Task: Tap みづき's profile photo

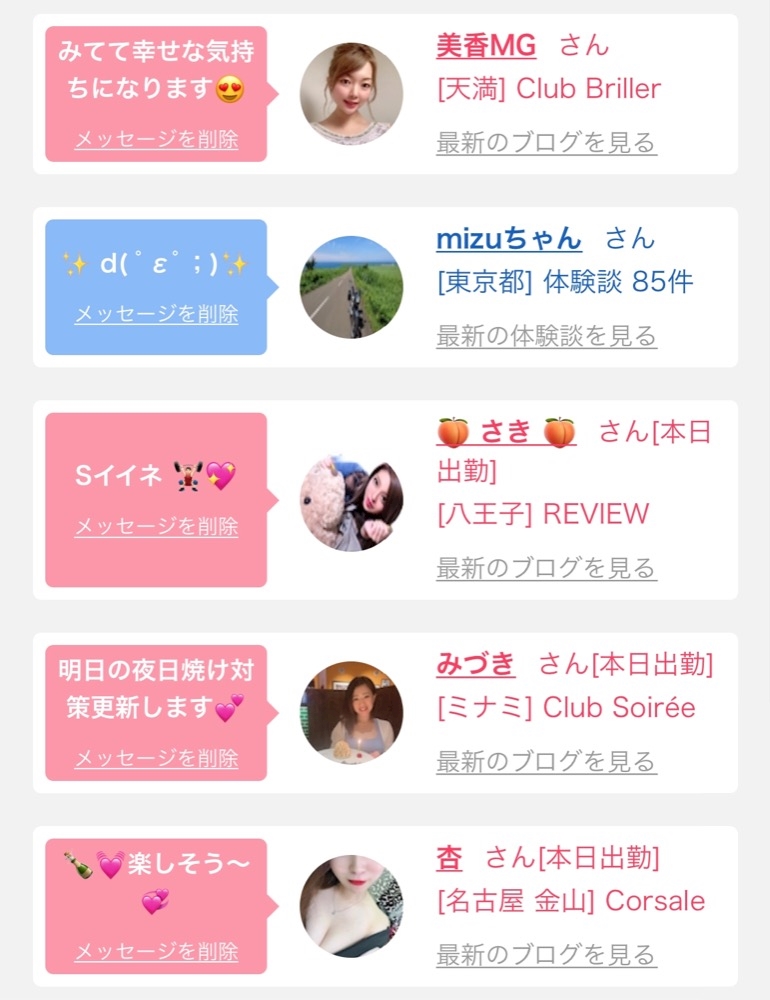Action: (x=352, y=712)
